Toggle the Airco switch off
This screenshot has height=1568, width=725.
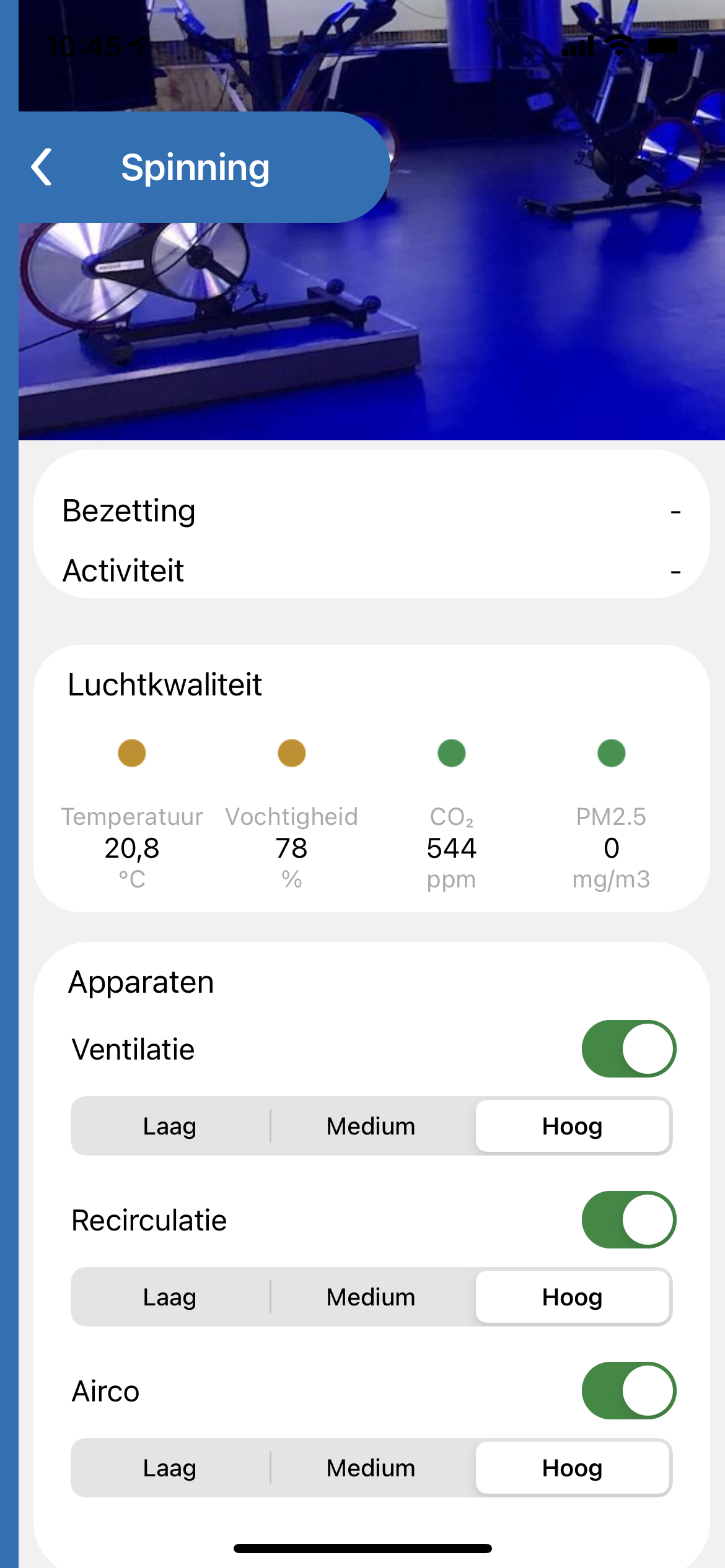pos(628,1391)
